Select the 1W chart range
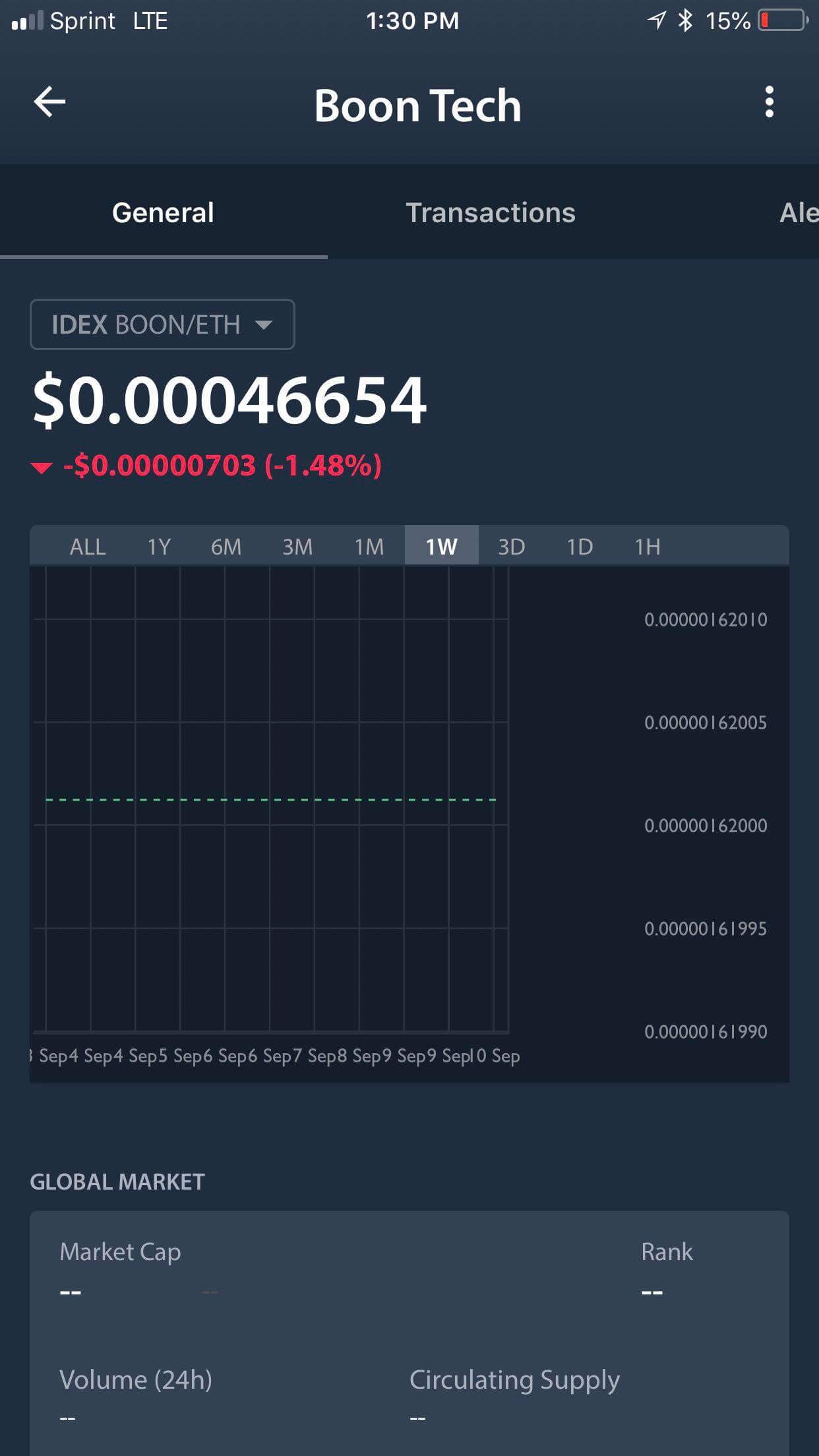 pos(441,545)
